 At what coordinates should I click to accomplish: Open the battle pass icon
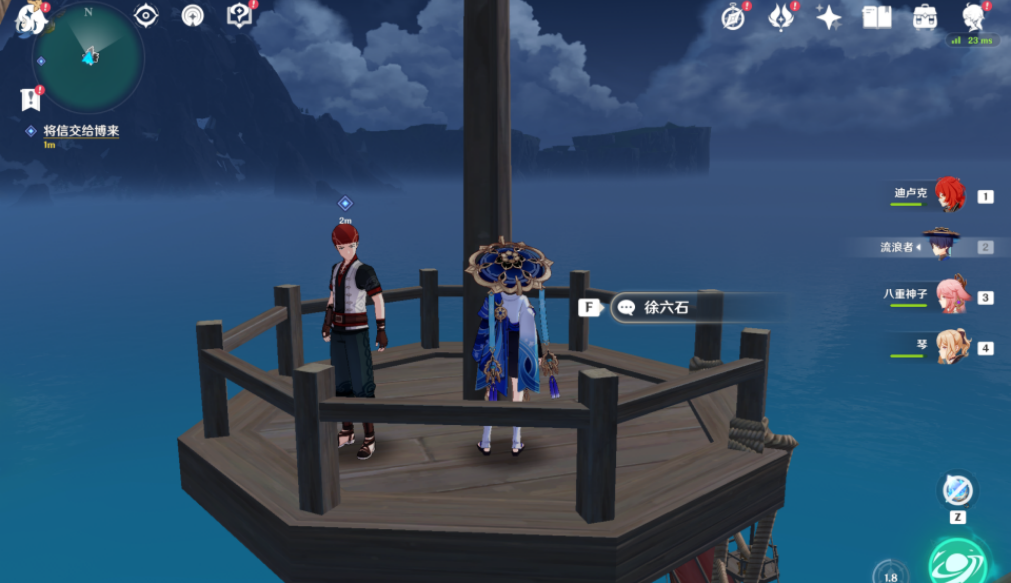(x=781, y=17)
